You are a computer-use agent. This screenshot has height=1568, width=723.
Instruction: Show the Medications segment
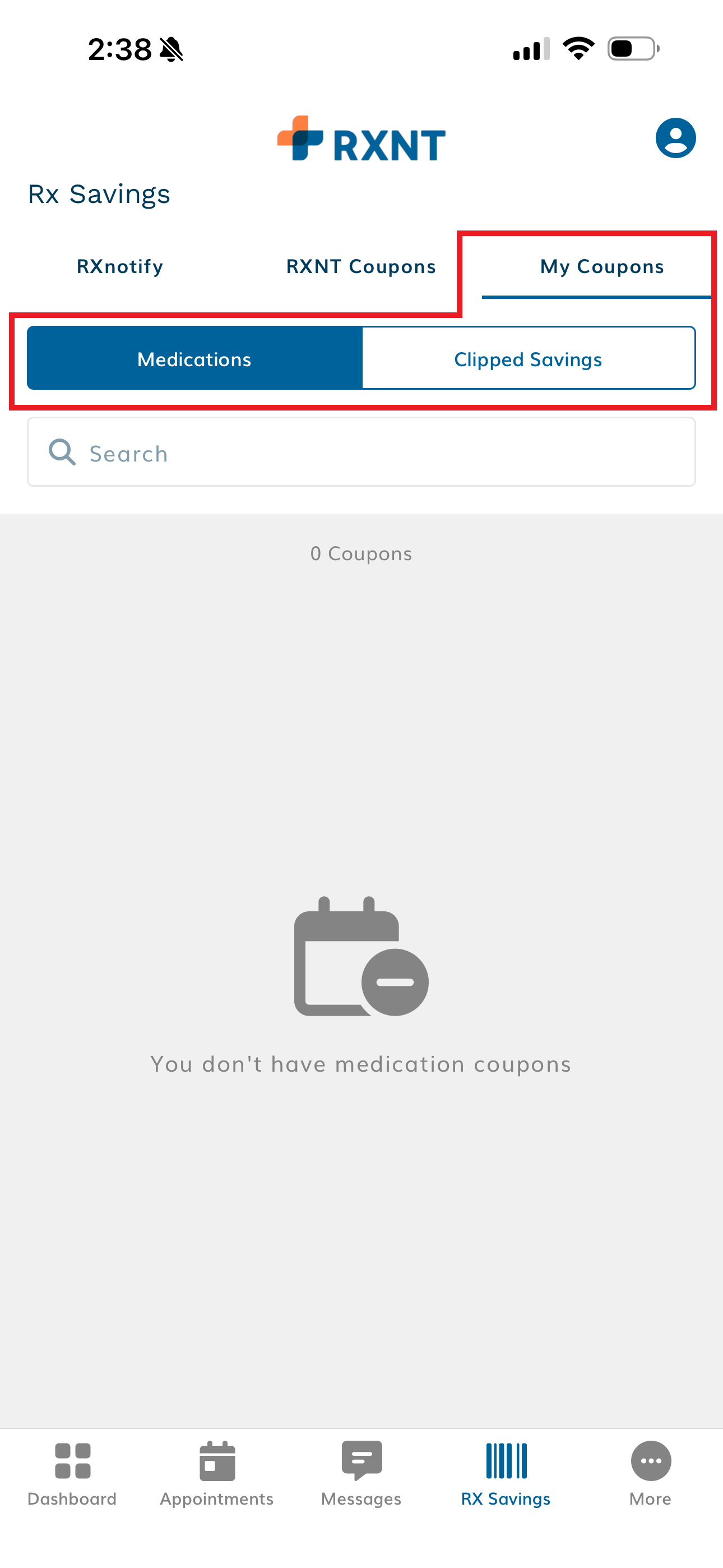click(194, 358)
